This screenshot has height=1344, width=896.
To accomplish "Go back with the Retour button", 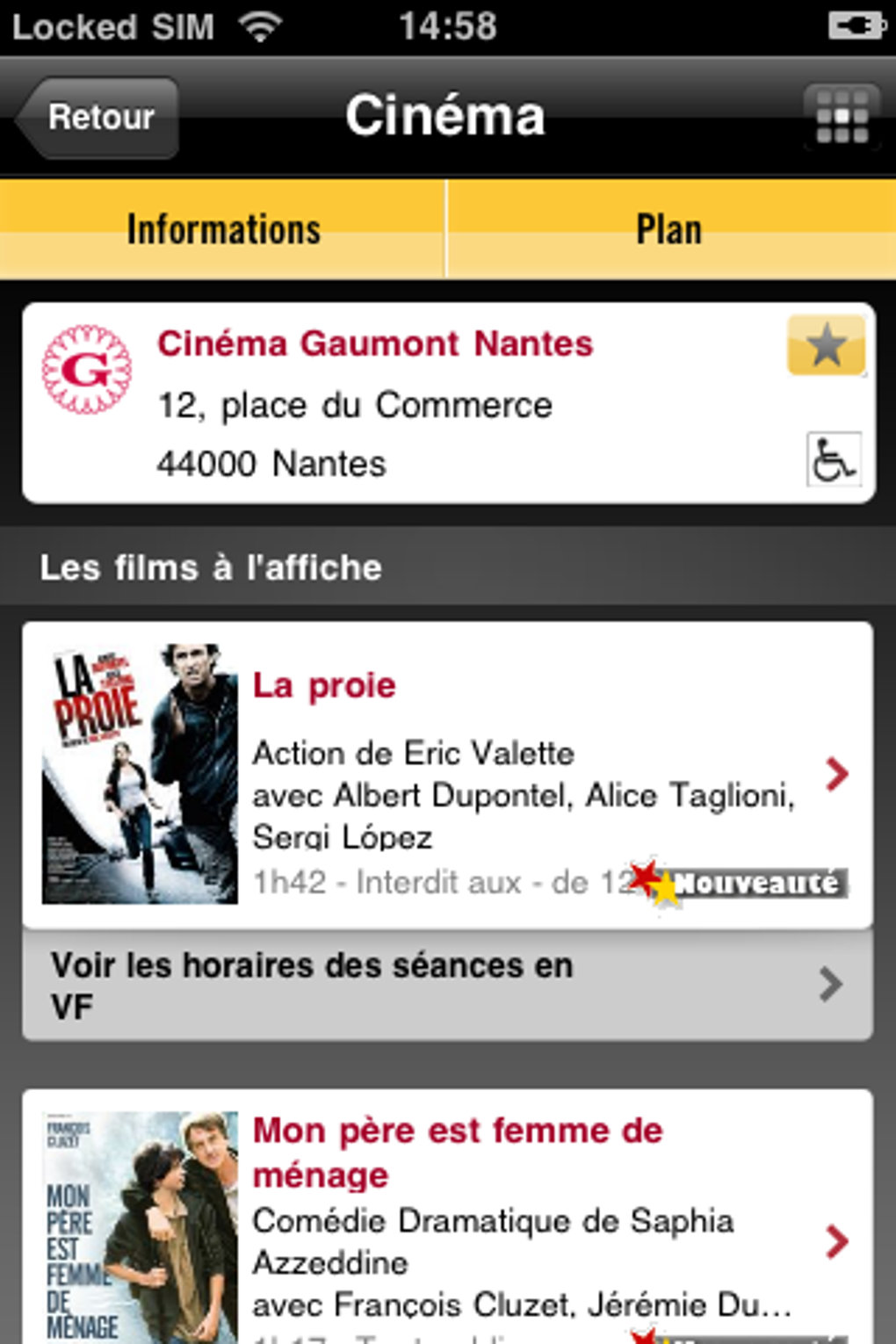I will click(x=98, y=118).
